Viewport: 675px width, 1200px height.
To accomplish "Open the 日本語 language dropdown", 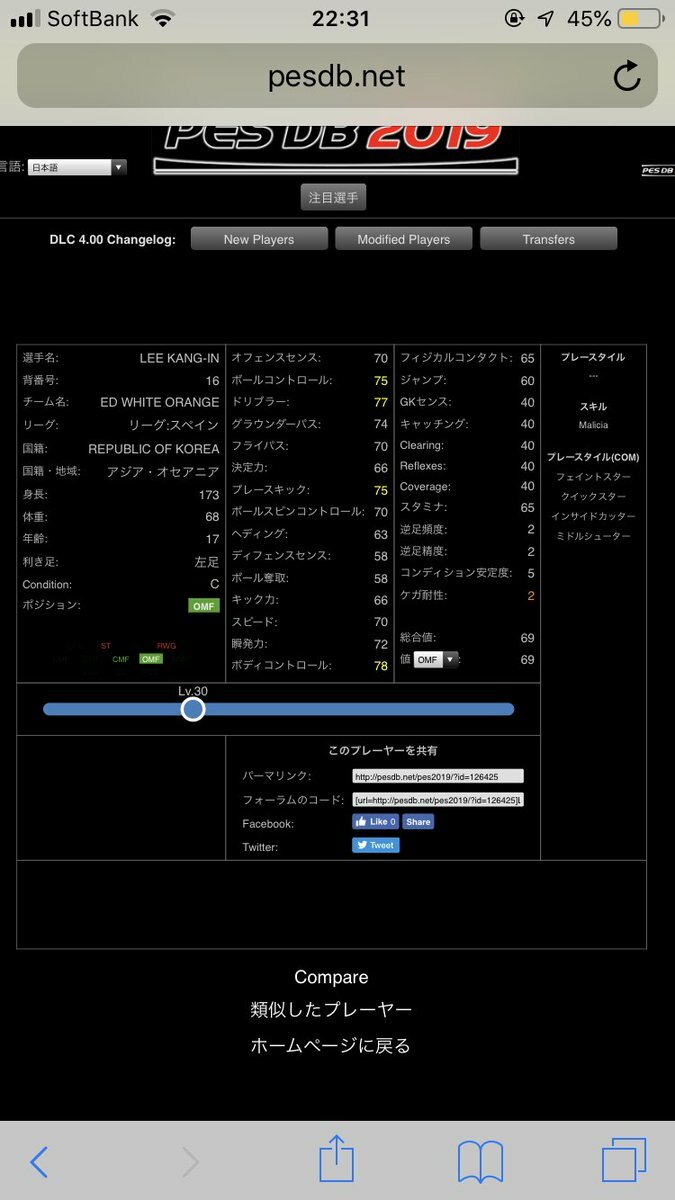I will 76,167.
